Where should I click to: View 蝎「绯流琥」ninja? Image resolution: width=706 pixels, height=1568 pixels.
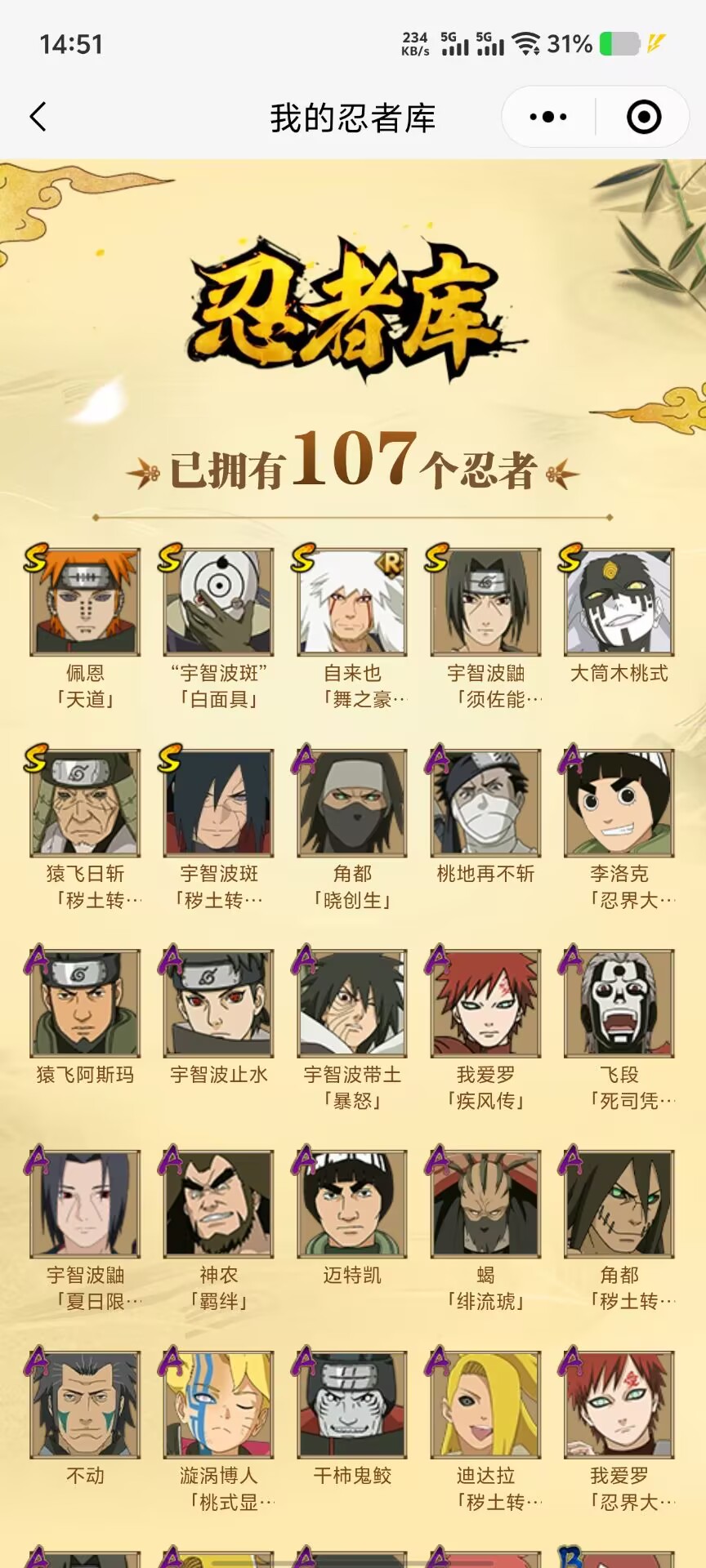(x=485, y=1204)
